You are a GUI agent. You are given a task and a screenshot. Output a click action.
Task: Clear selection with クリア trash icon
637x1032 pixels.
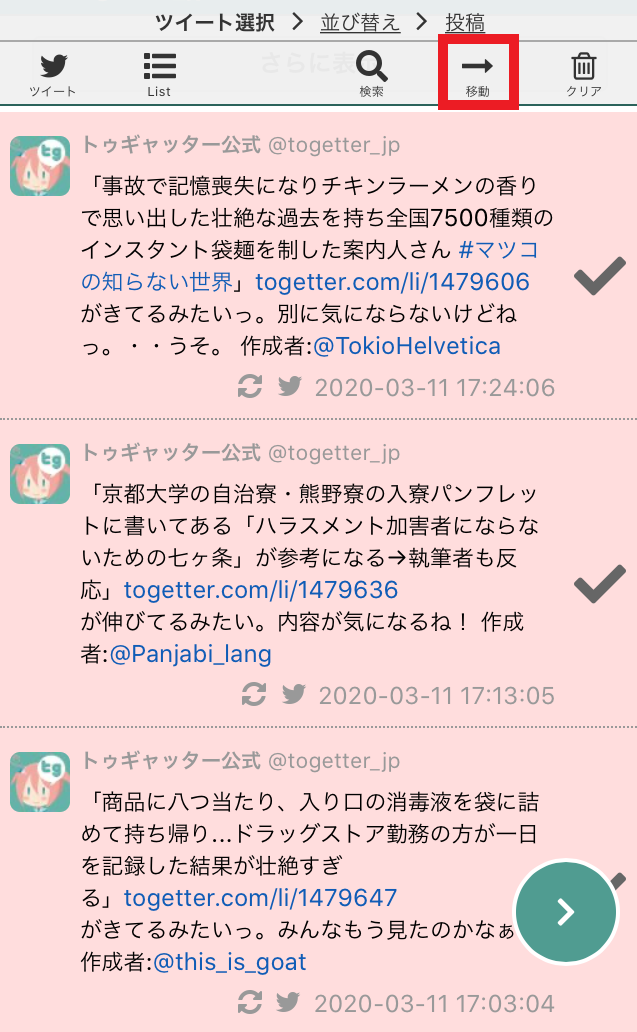point(584,74)
